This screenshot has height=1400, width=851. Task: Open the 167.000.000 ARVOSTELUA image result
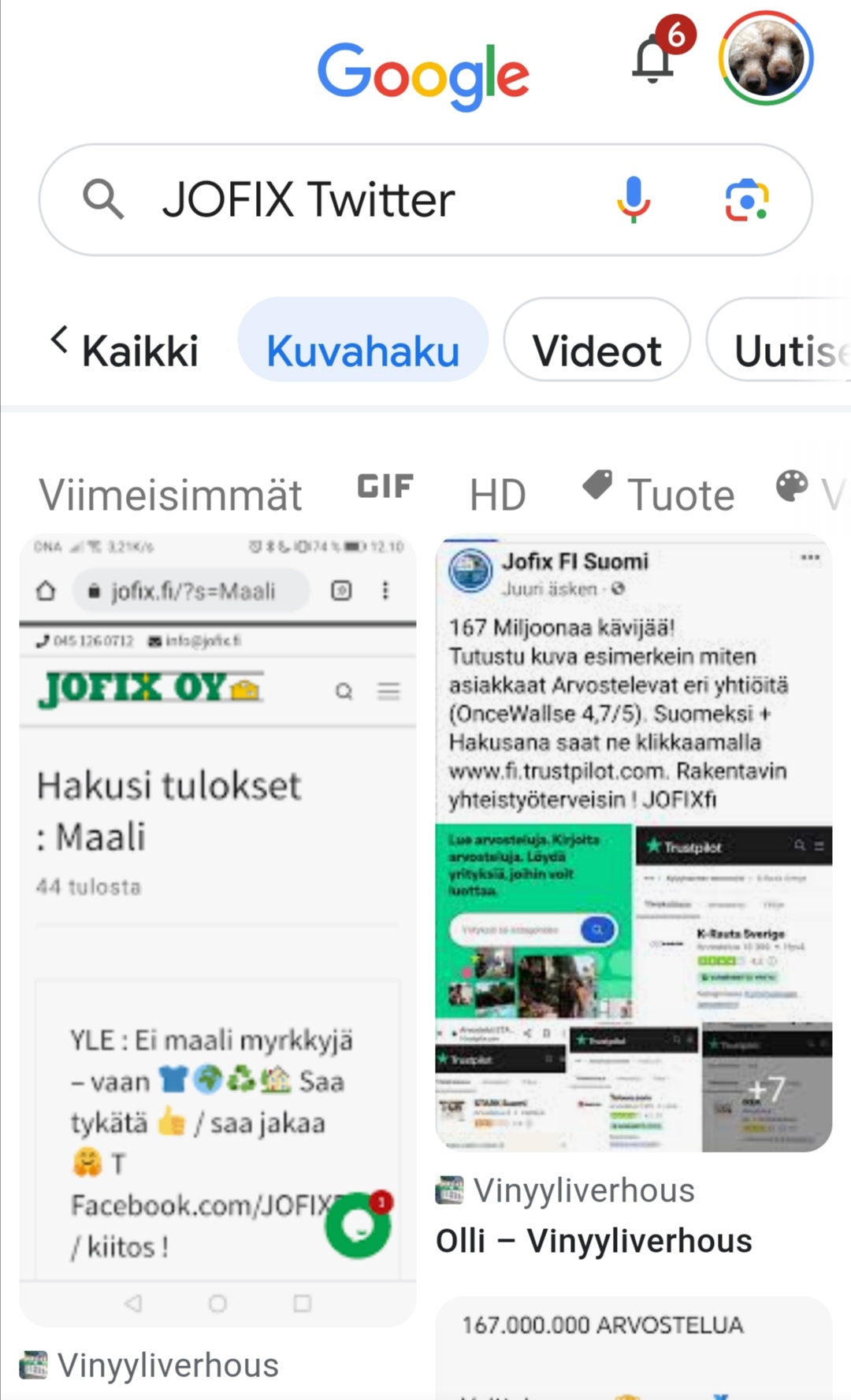(634, 1347)
